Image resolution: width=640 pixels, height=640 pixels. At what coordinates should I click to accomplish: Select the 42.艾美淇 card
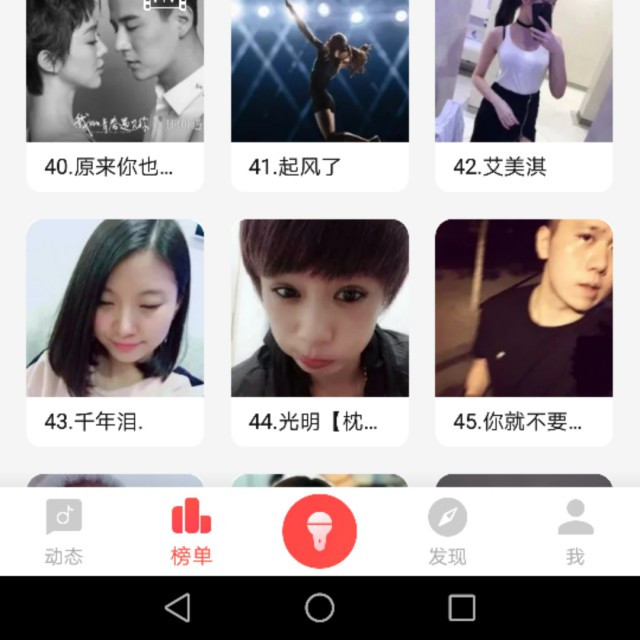524,96
